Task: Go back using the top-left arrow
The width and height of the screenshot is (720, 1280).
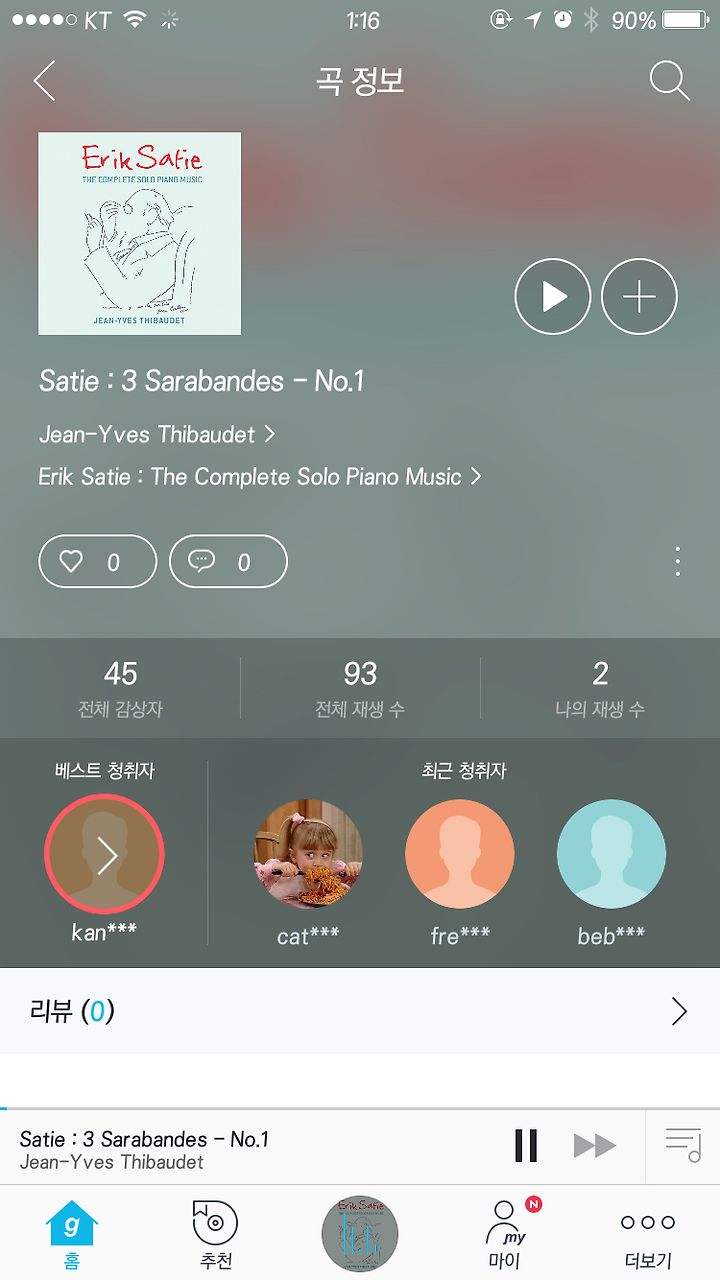Action: (x=45, y=81)
